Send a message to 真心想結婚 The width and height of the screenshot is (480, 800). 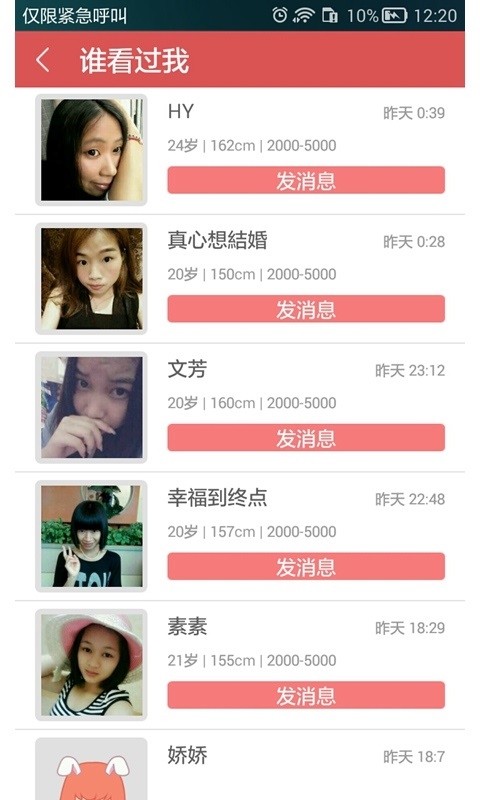click(306, 309)
